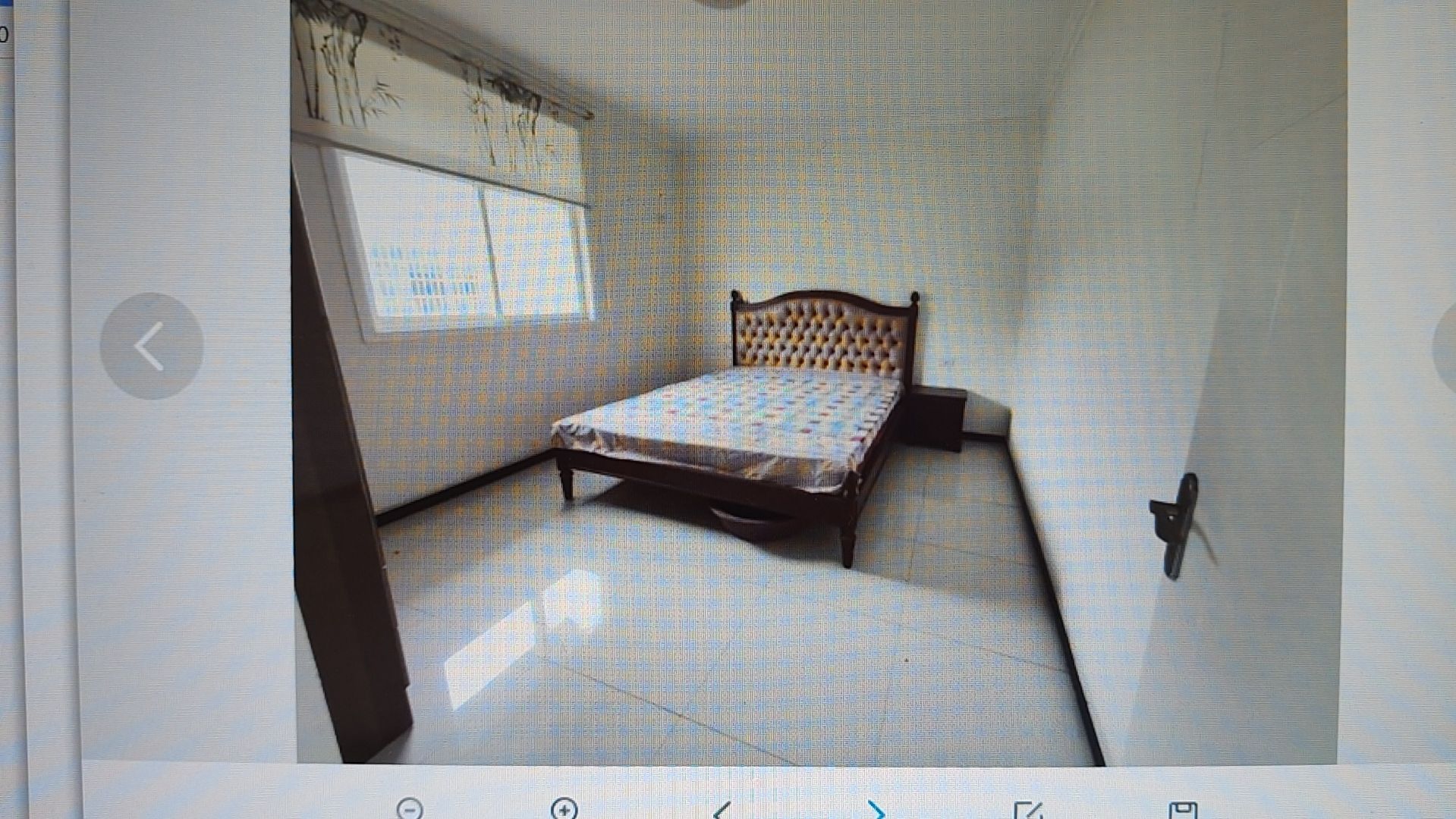Open the edit image tool
The height and width of the screenshot is (819, 1456).
tap(1029, 810)
